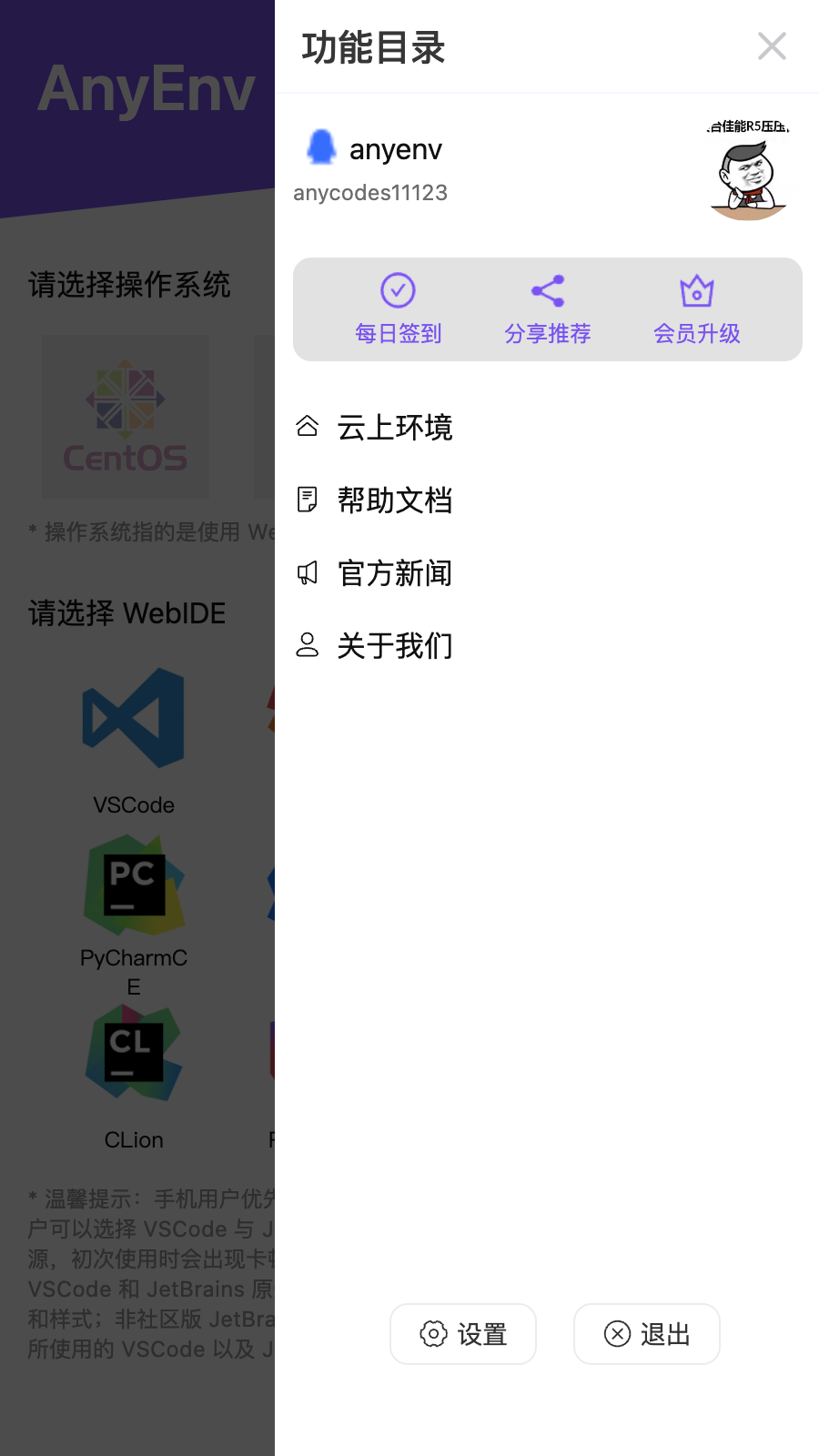Open 设置 settings
Viewport: 819px width, 1456px height.
tap(463, 1334)
